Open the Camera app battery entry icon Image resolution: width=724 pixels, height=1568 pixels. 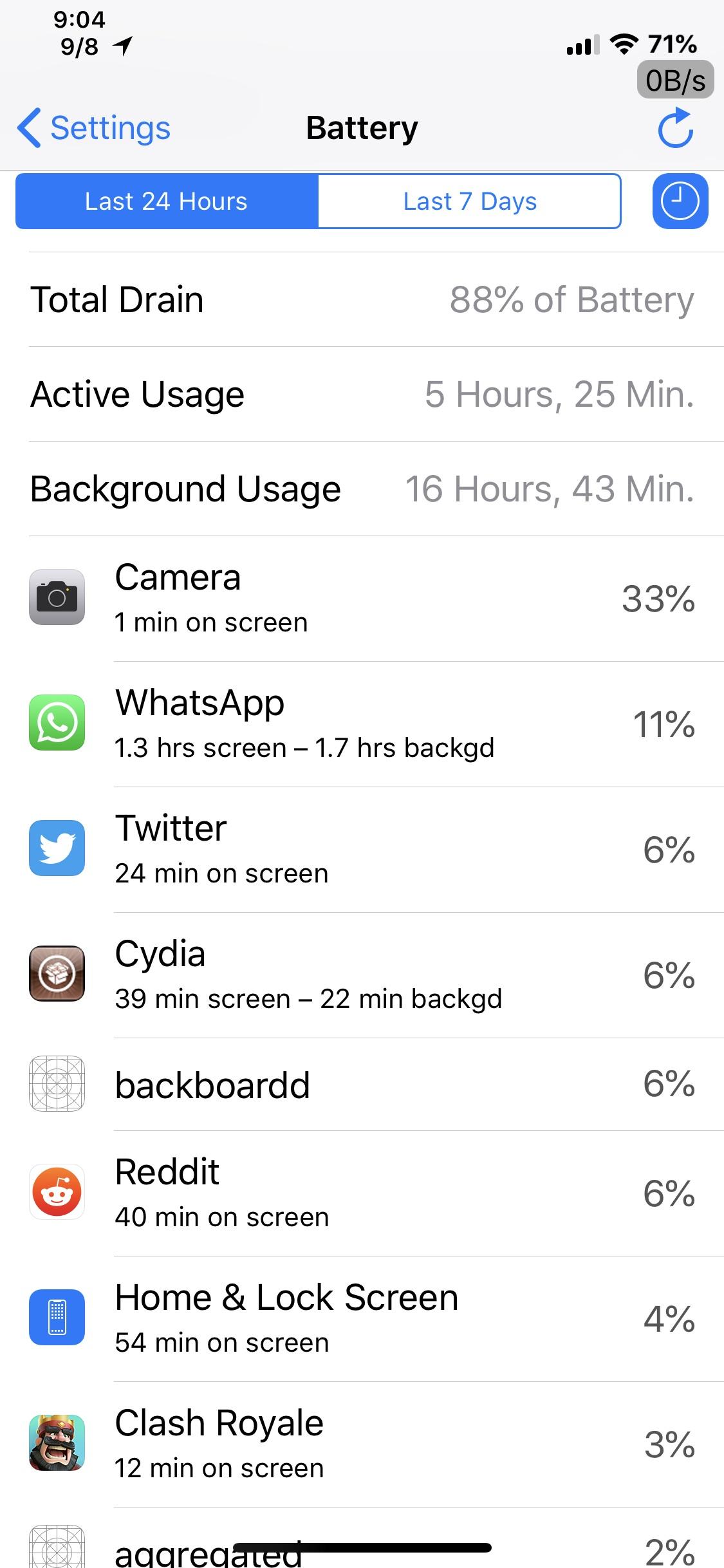click(56, 597)
